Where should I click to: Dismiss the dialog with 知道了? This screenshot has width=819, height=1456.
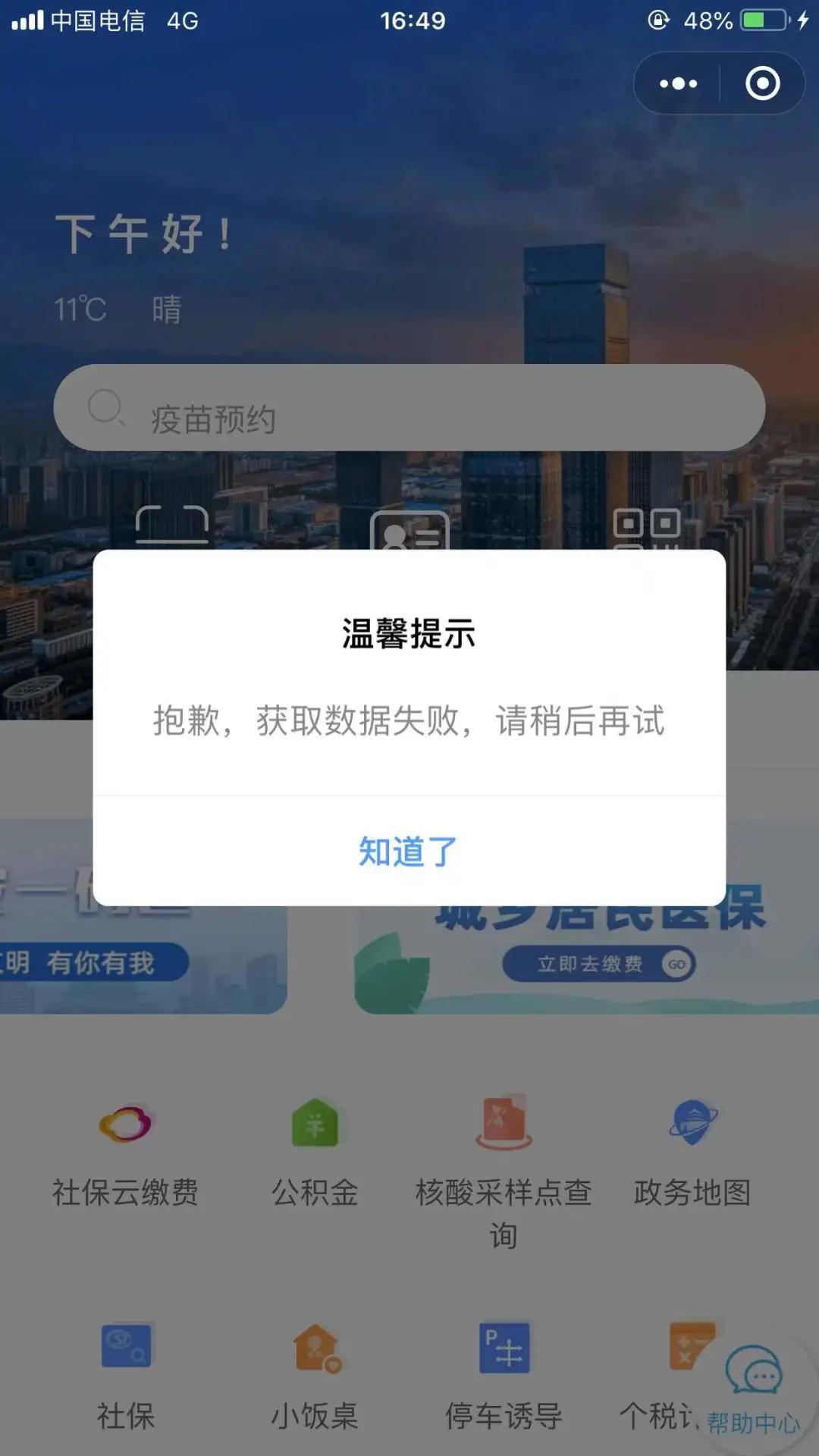point(409,852)
